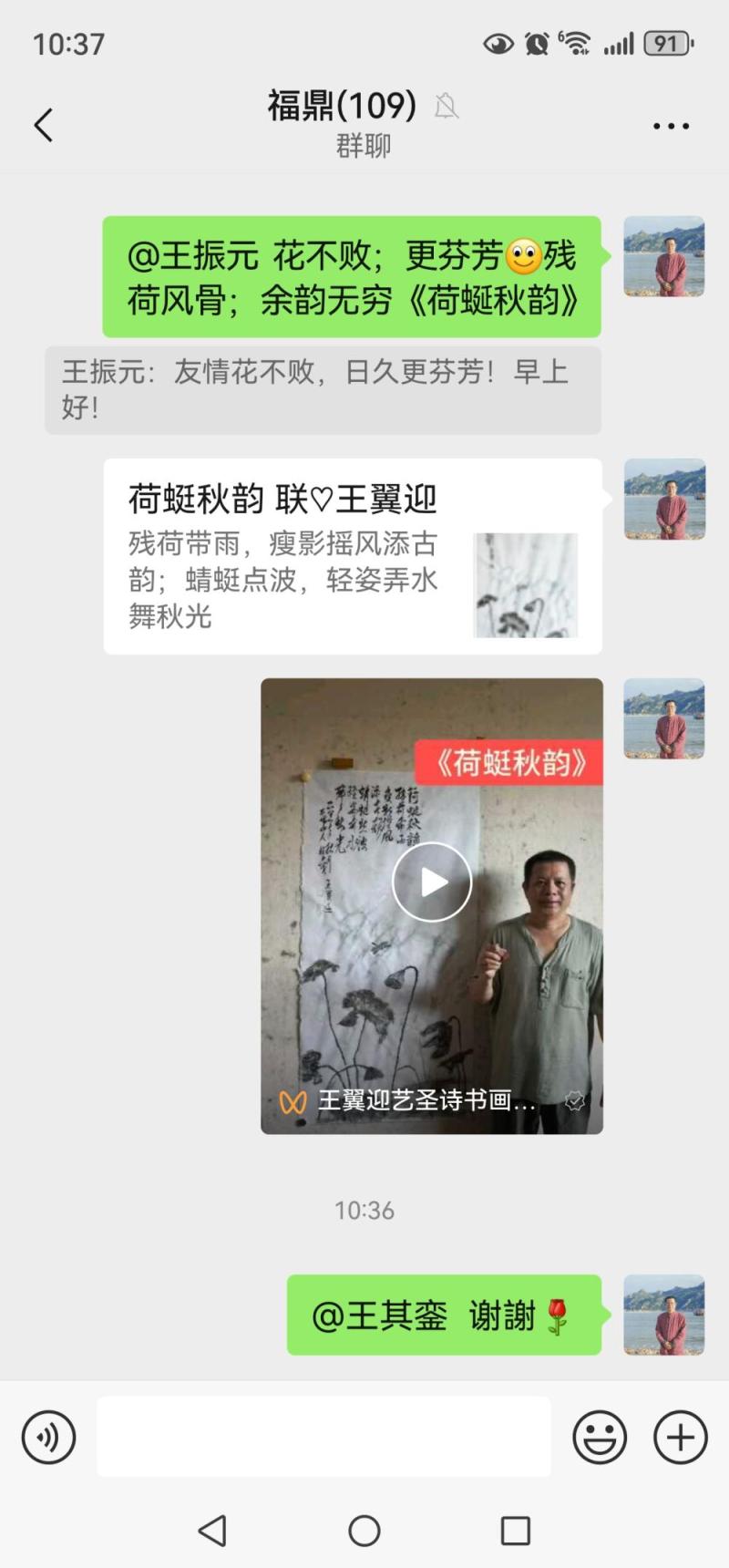Open the emoji sticker panel
The height and width of the screenshot is (1568, 729).
[x=600, y=1437]
